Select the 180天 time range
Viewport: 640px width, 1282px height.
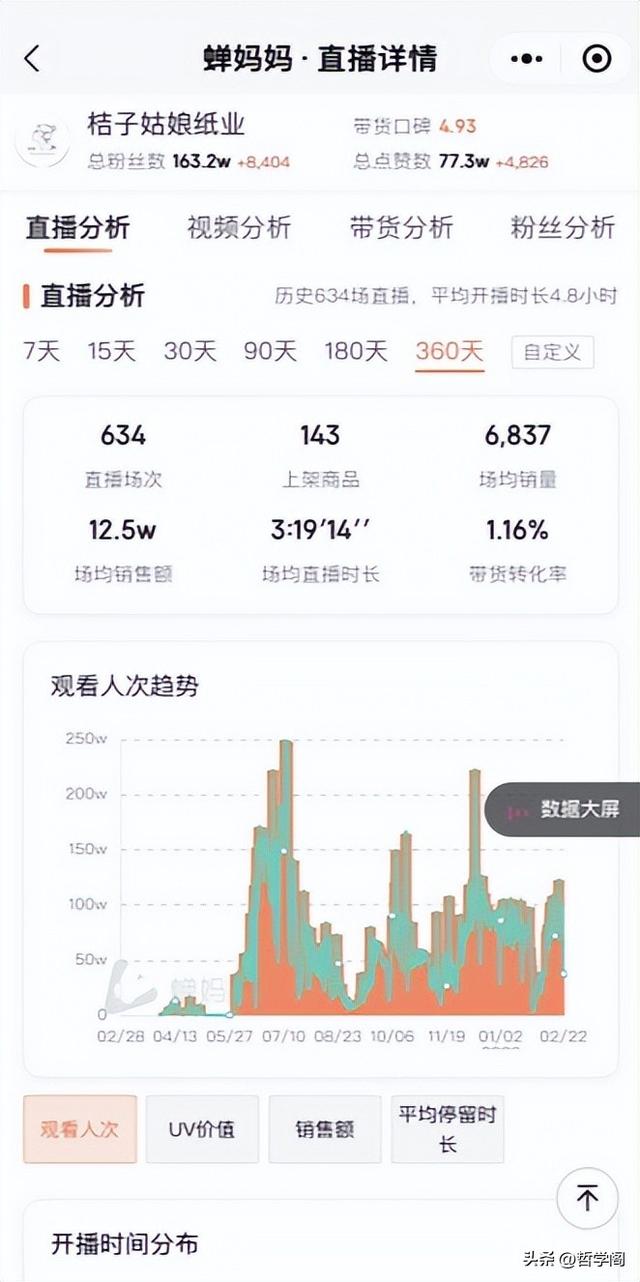[356, 351]
